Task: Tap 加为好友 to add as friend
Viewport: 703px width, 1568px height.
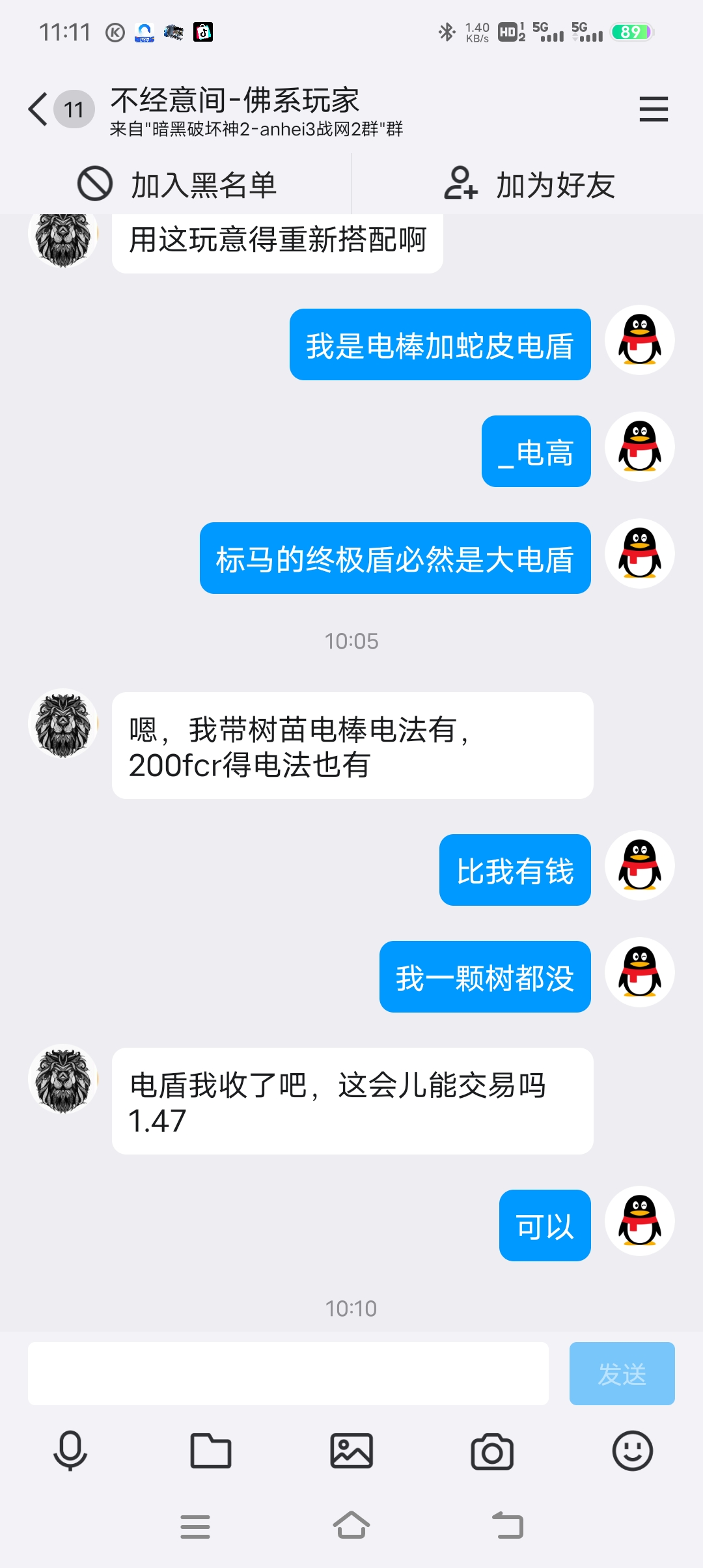Action: pyautogui.click(x=529, y=185)
